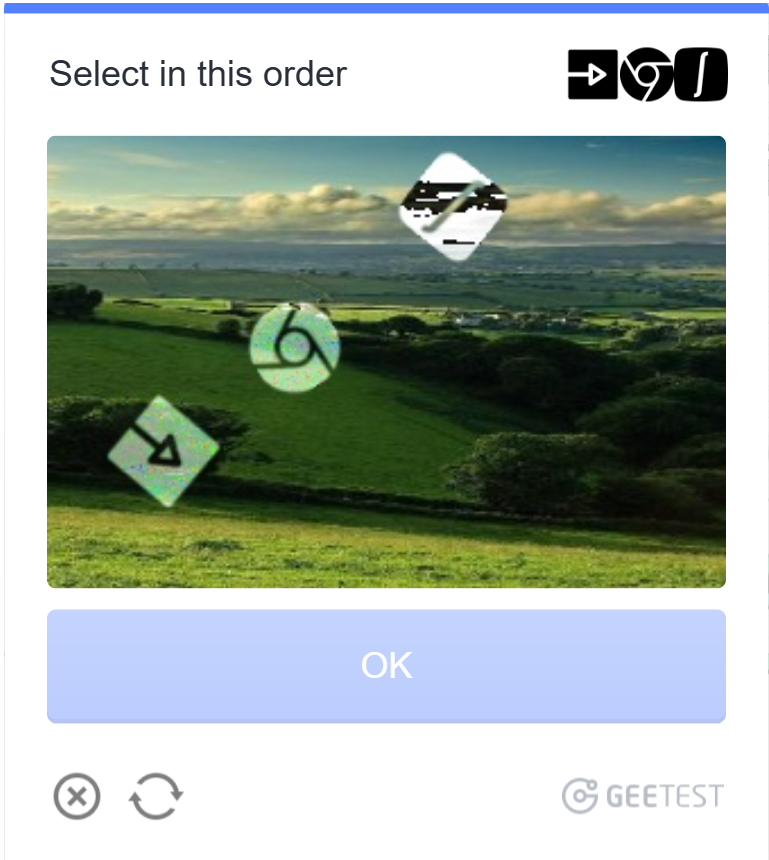Refresh to load a new challenge

(x=156, y=797)
